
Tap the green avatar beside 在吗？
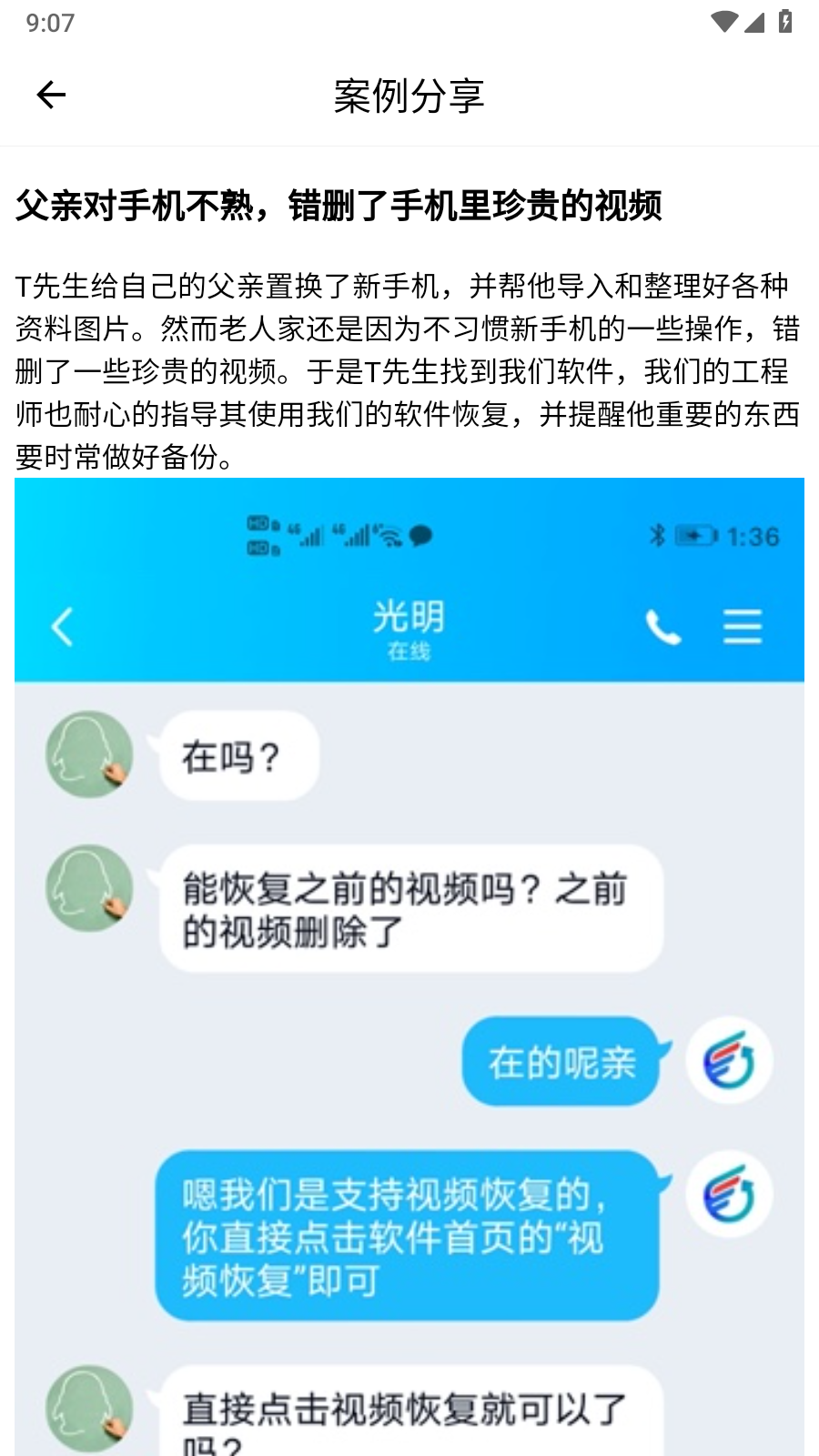point(88,755)
